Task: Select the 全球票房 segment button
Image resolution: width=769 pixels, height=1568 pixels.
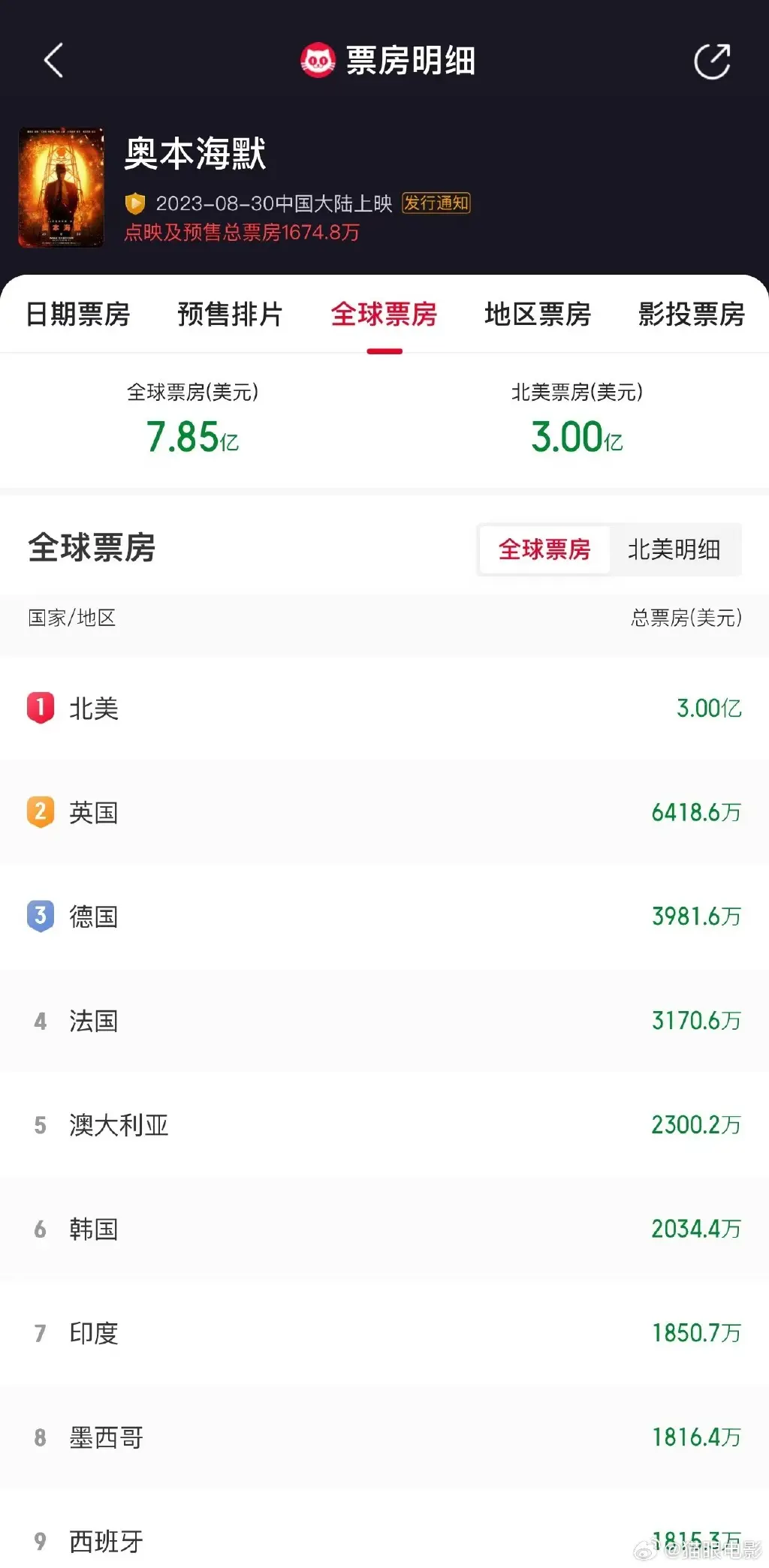Action: pos(544,549)
